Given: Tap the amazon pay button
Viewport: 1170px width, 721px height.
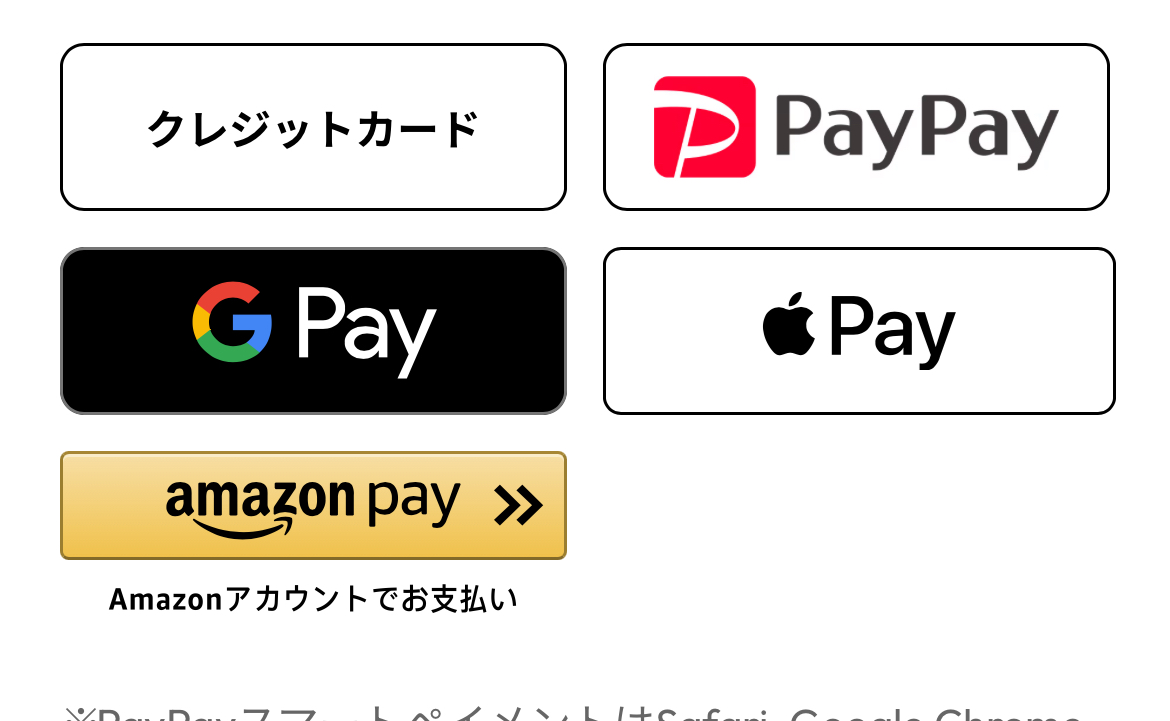Looking at the screenshot, I should (x=313, y=505).
